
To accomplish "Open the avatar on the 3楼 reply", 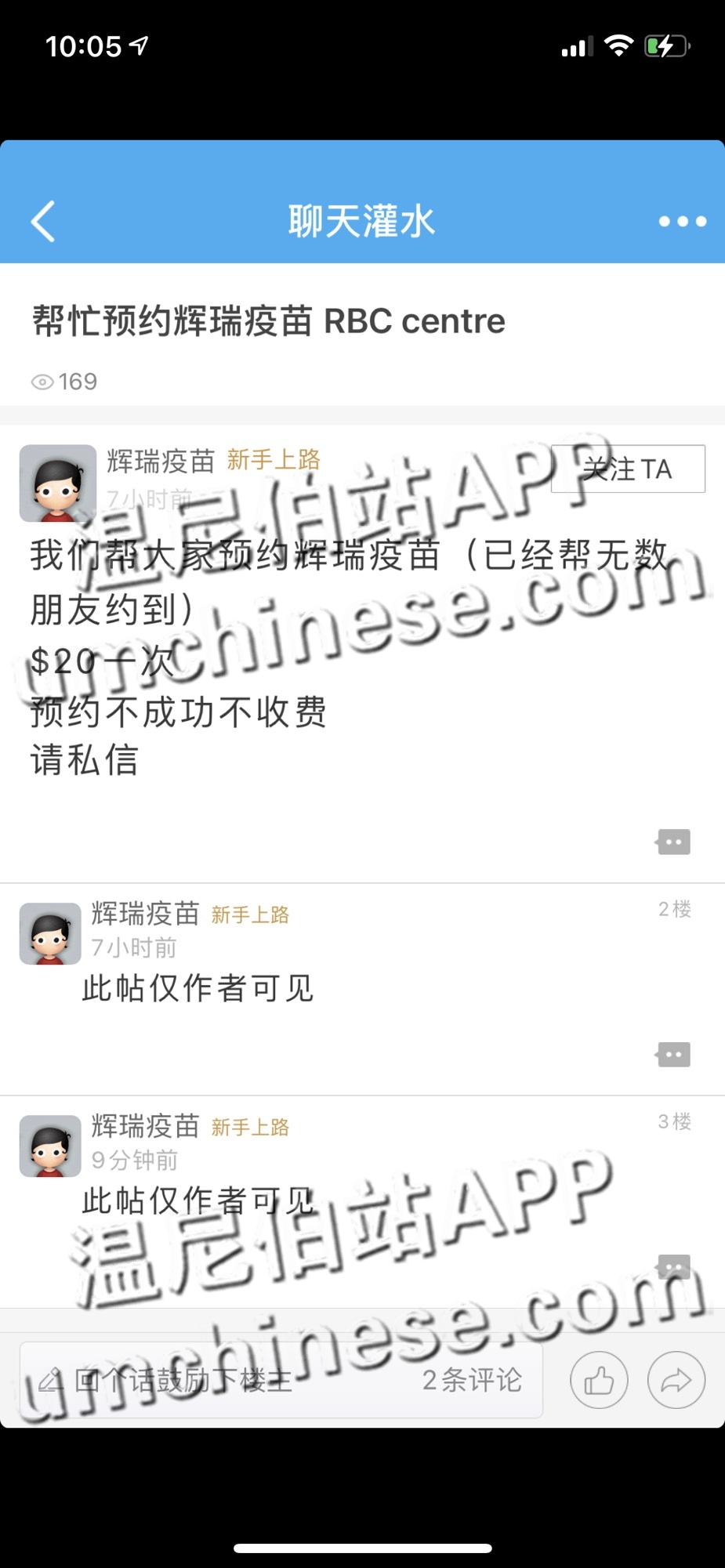I will (50, 1146).
